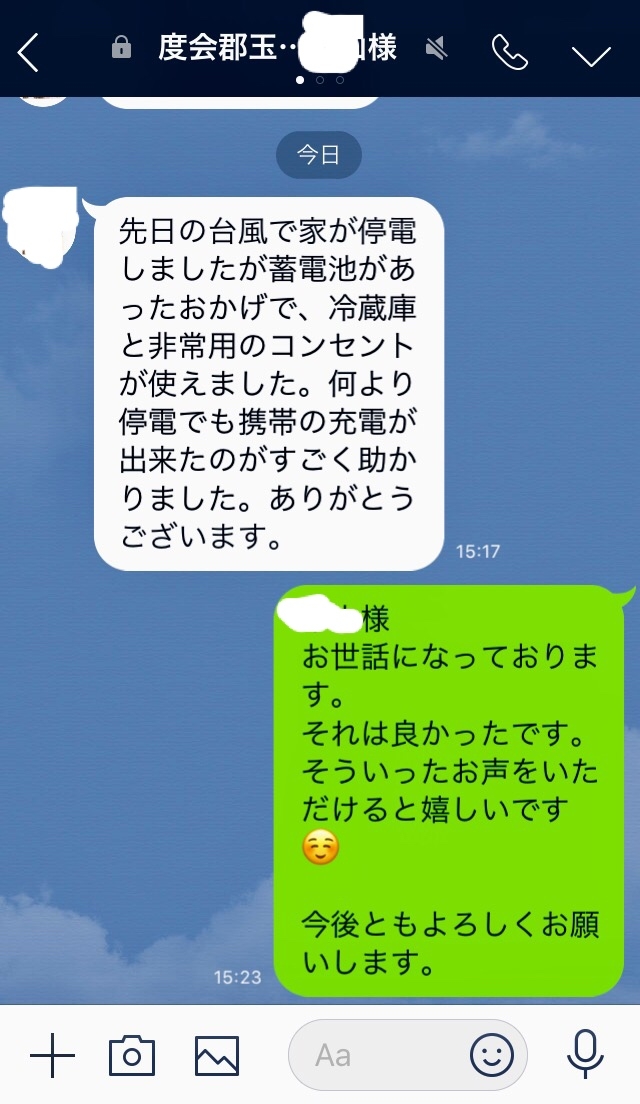The height and width of the screenshot is (1104, 640).
Task: Open the plus attachment menu
Action: coord(52,1055)
